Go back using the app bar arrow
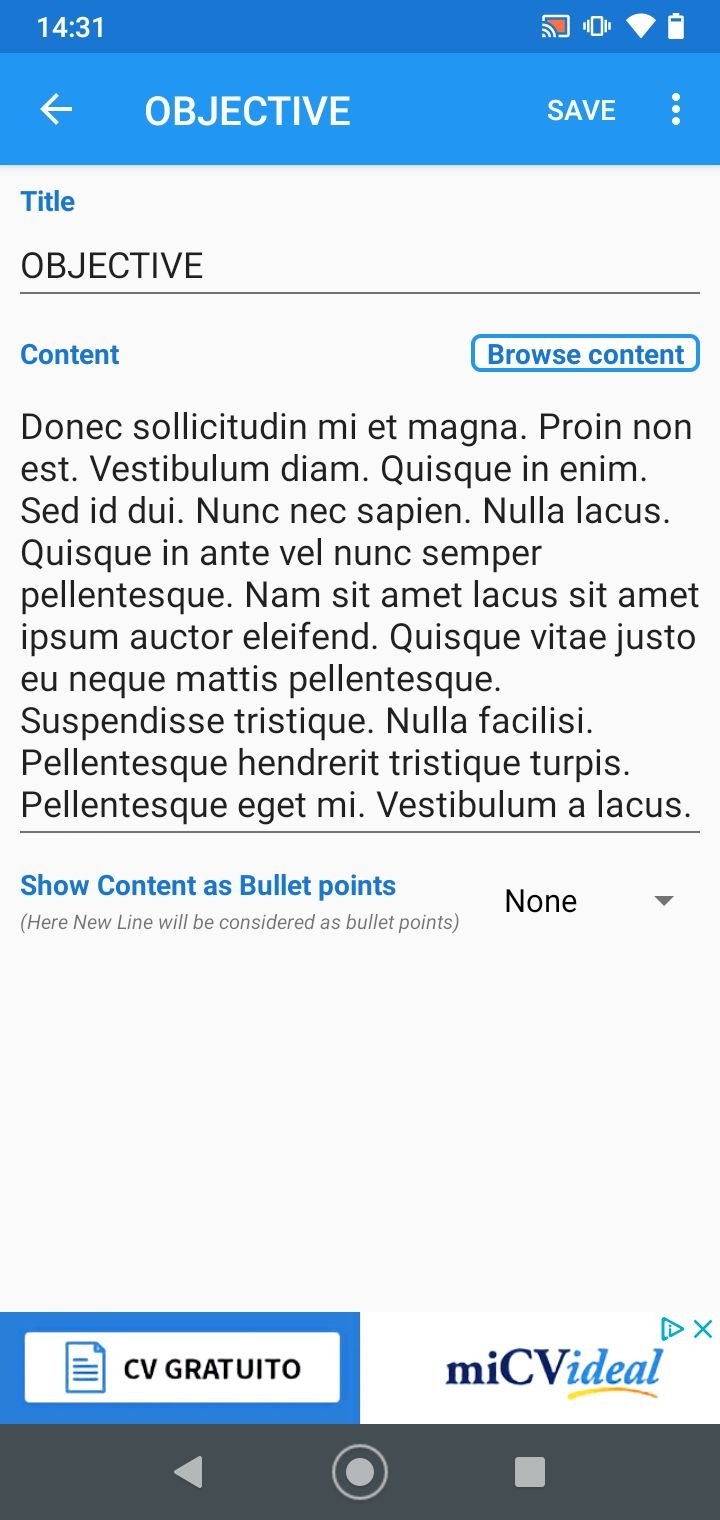The width and height of the screenshot is (720, 1520). (56, 110)
